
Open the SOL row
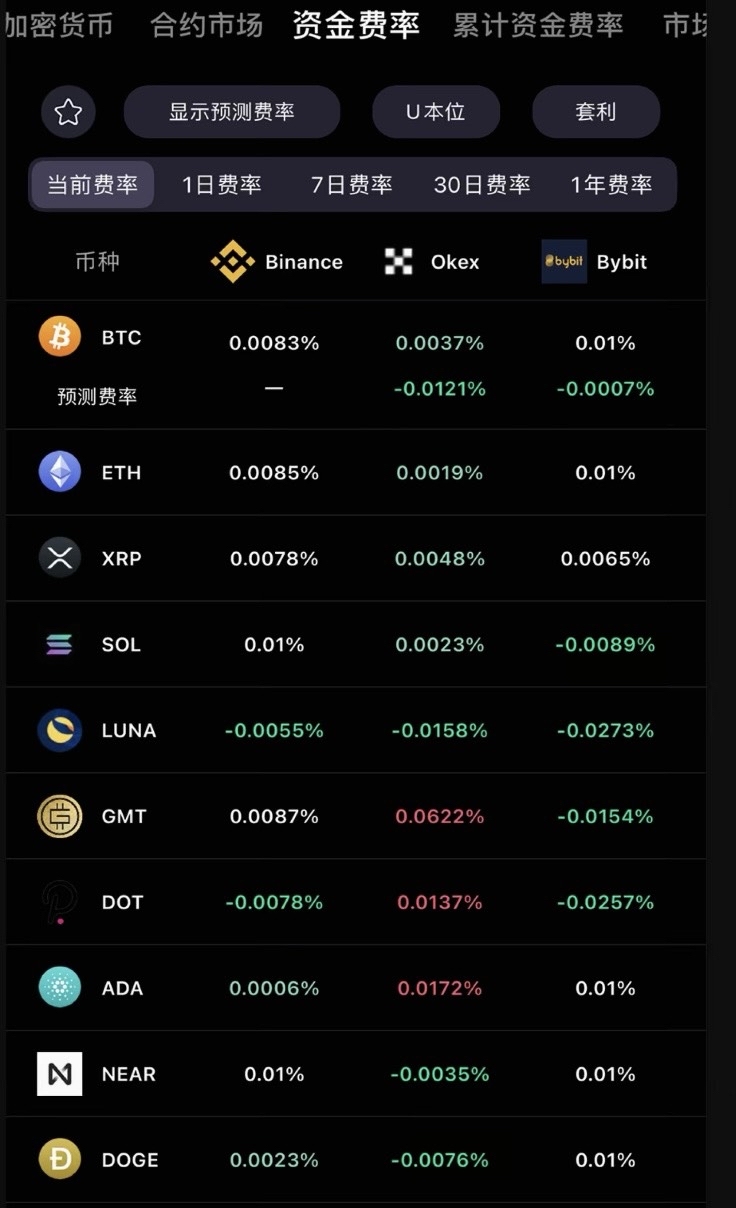coord(356,644)
